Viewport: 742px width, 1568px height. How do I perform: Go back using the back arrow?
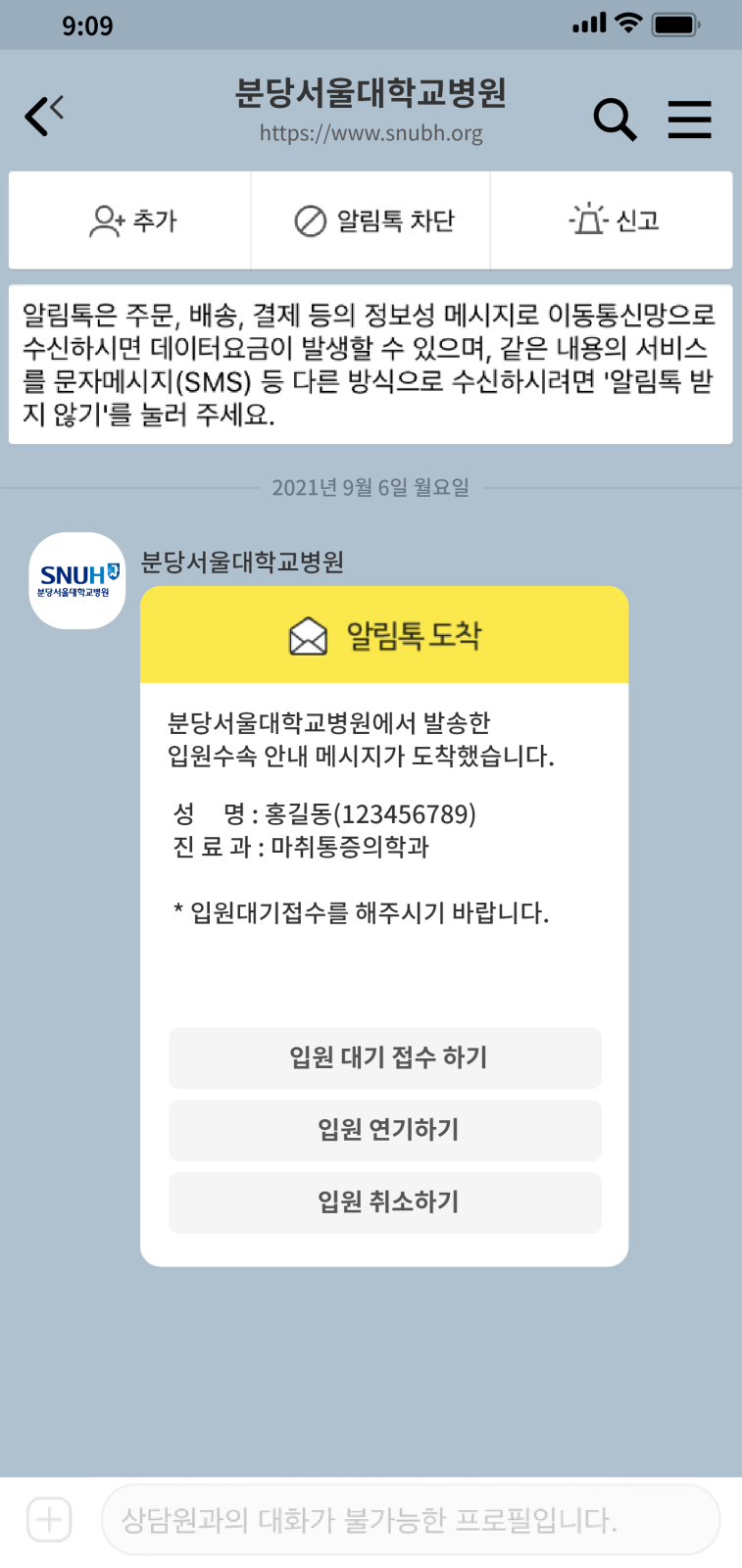click(x=43, y=116)
